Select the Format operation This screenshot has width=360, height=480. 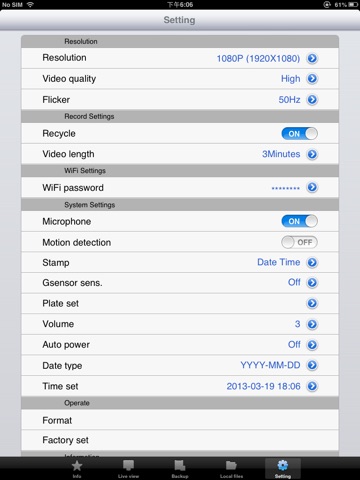point(180,420)
